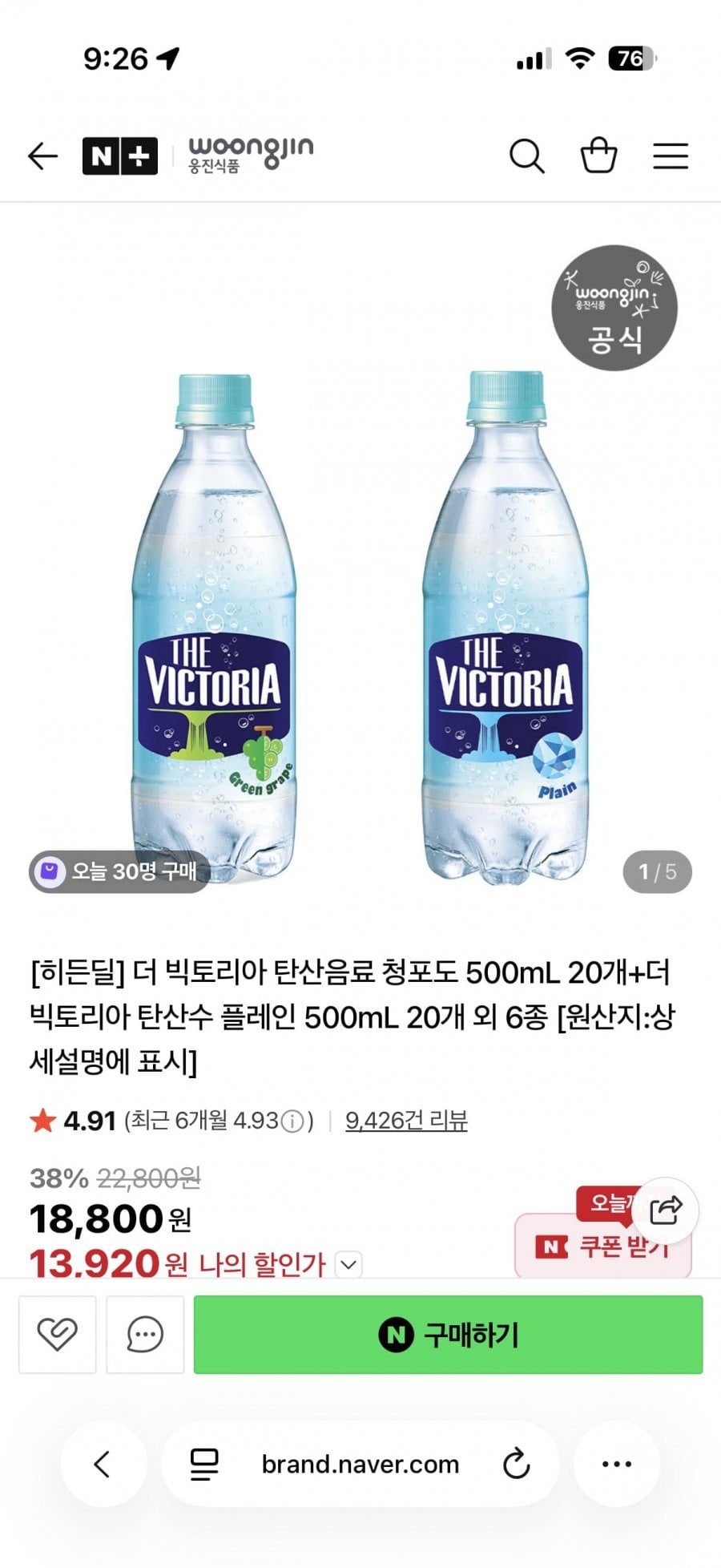The width and height of the screenshot is (721, 1568).
Task: Open the Woongjin brand store home
Action: click(x=250, y=154)
